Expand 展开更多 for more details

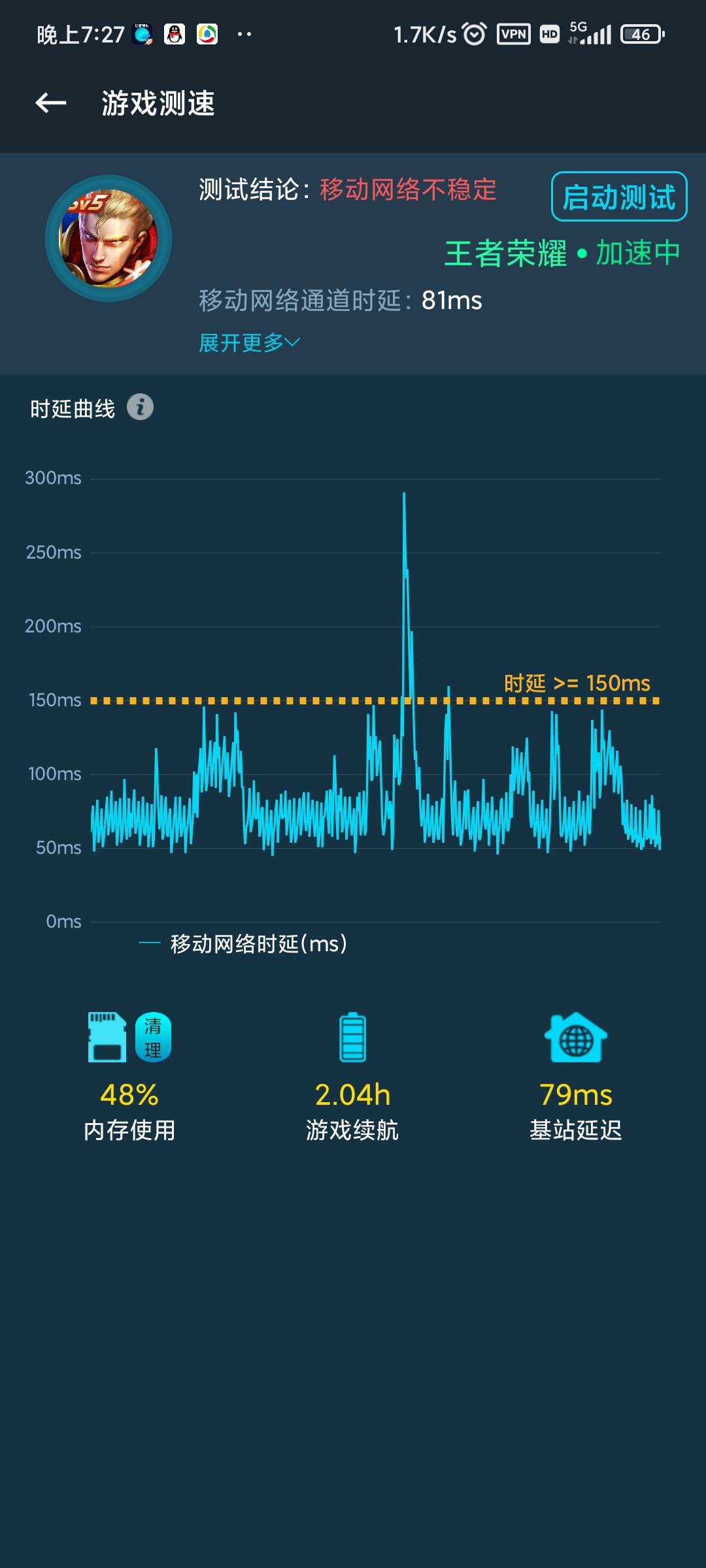point(249,342)
